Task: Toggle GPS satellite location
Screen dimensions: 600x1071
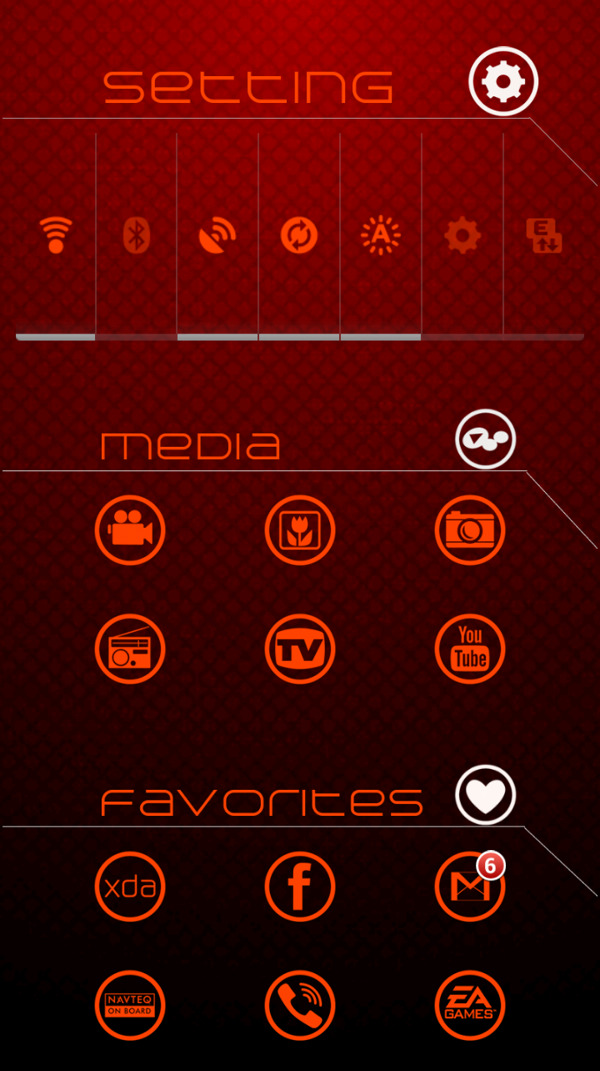Action: pyautogui.click(x=218, y=236)
